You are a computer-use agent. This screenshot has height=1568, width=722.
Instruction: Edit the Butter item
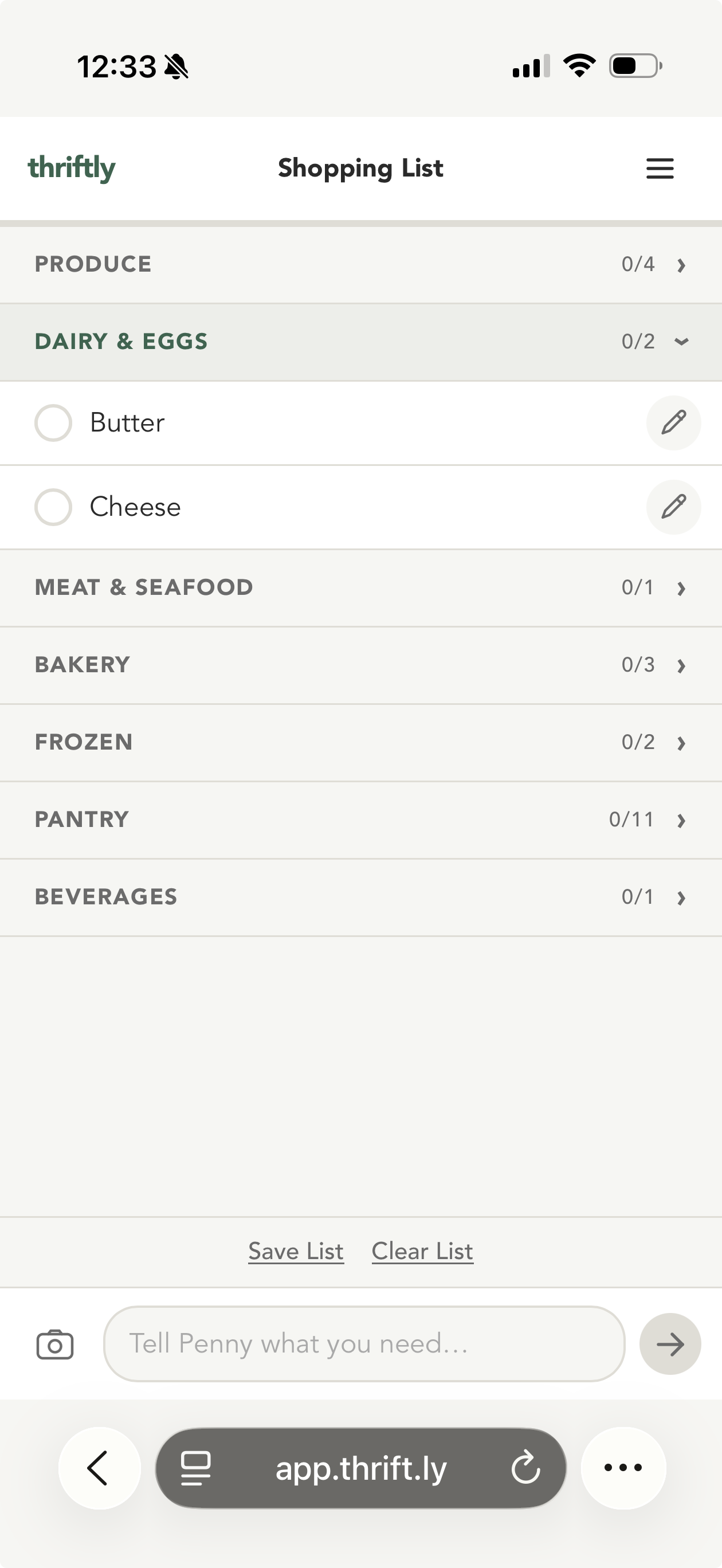(x=673, y=422)
